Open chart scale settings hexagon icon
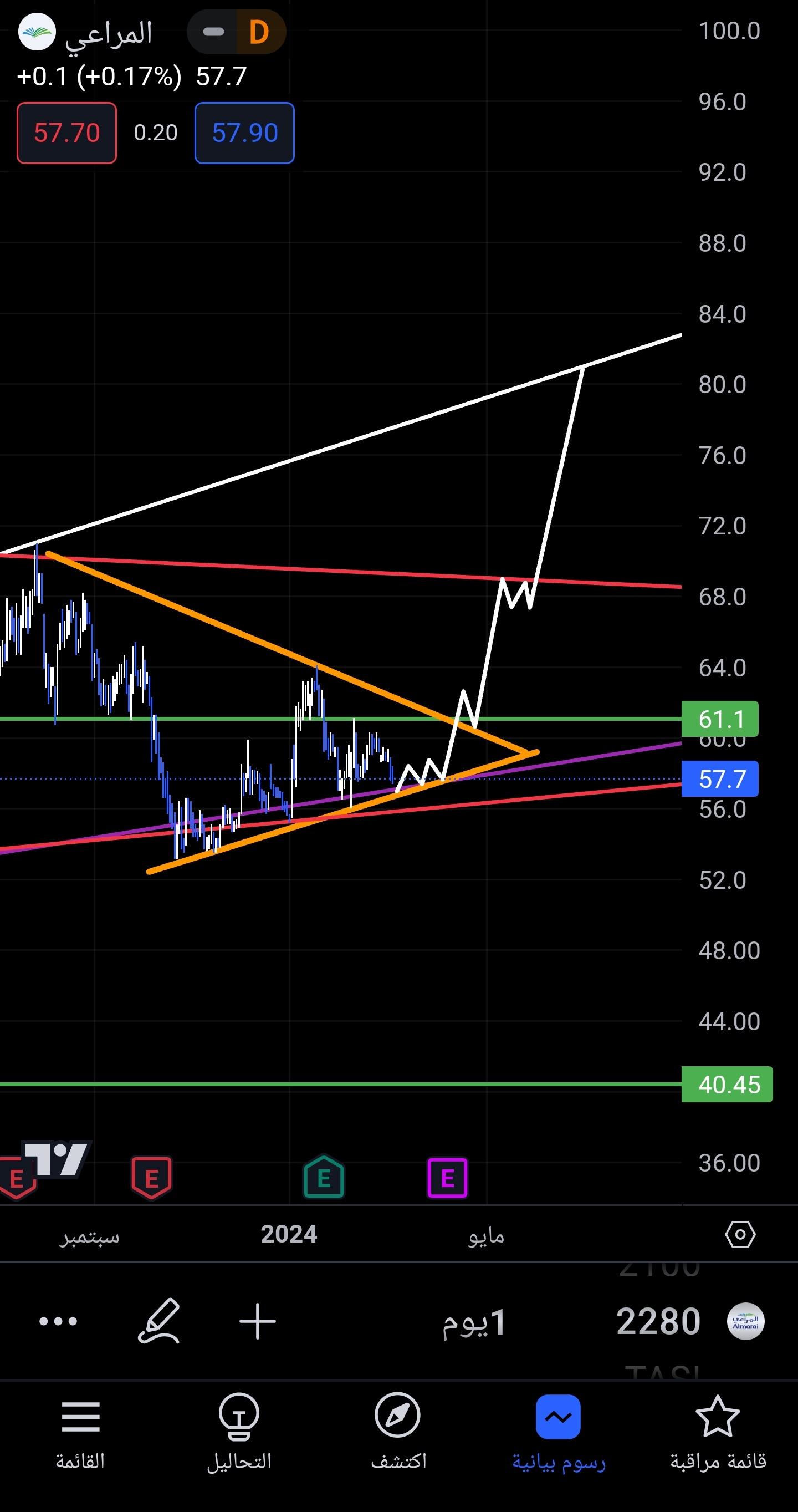The height and width of the screenshot is (1512, 798). [x=740, y=1234]
